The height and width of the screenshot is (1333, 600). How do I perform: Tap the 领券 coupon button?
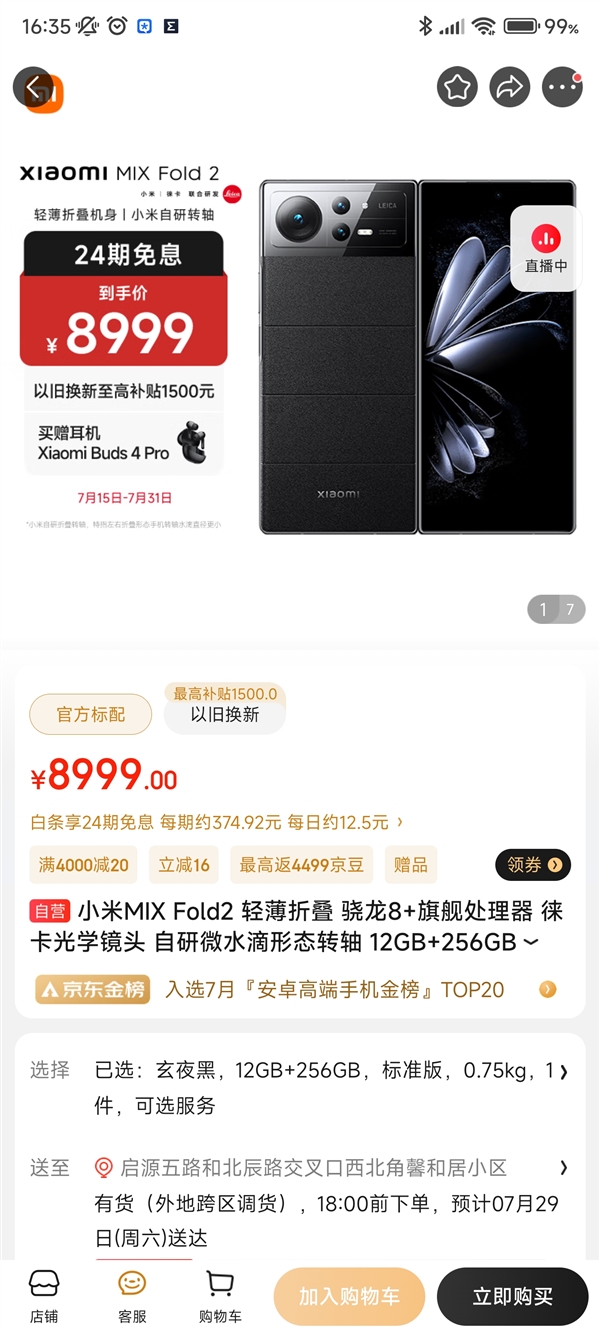pos(532,865)
